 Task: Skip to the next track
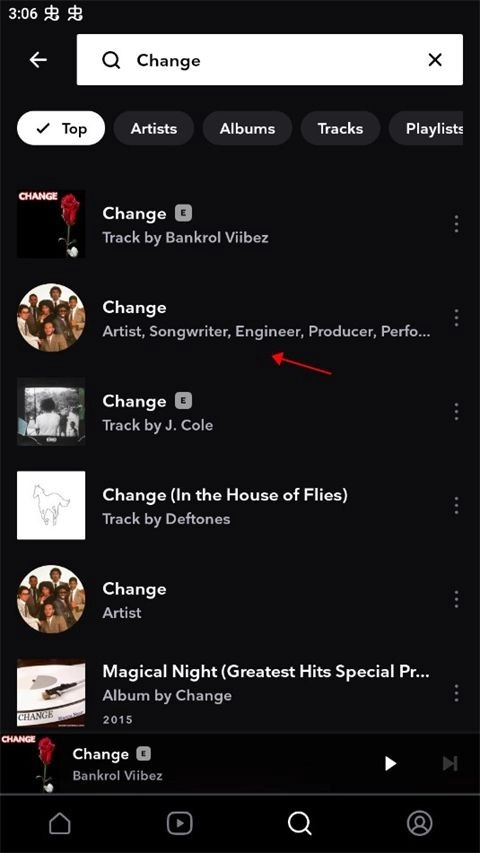(x=450, y=763)
